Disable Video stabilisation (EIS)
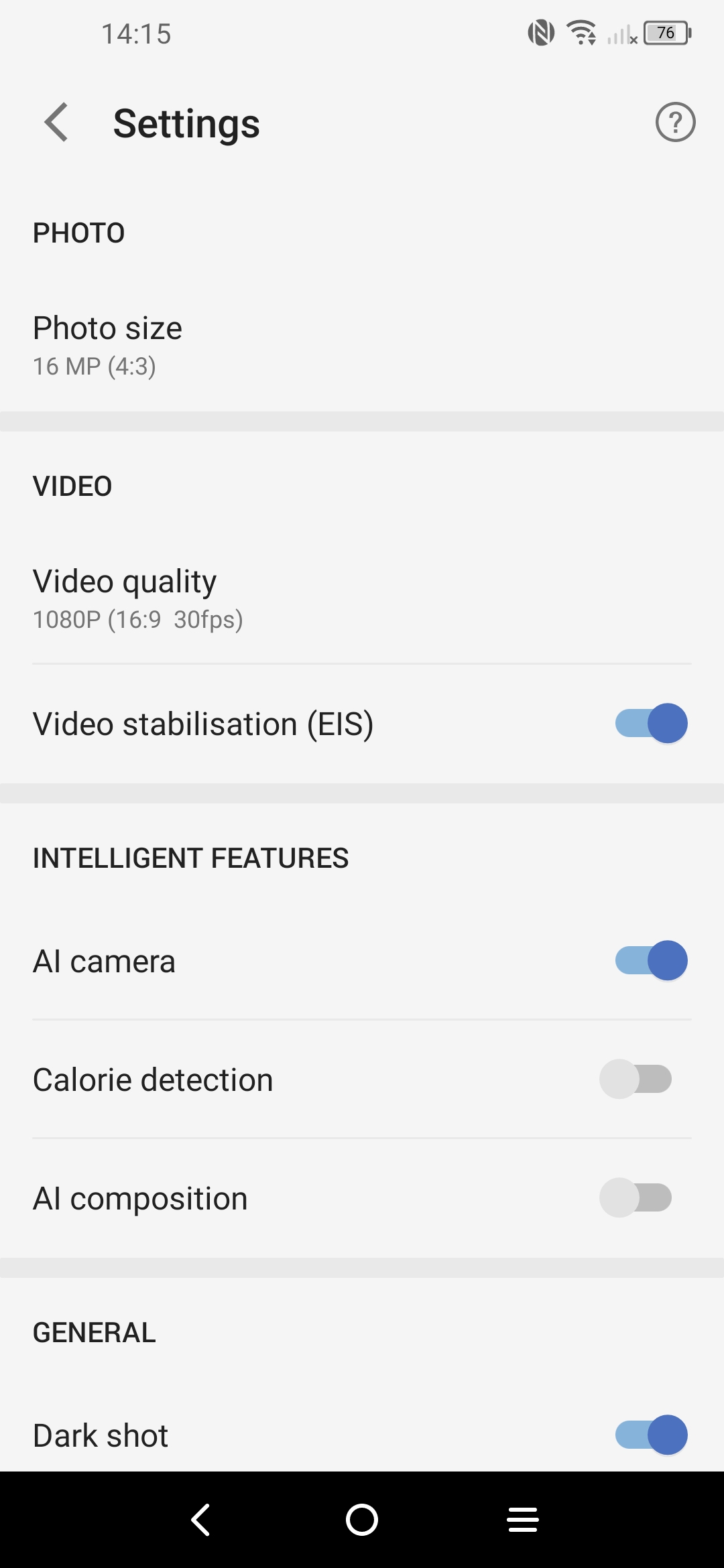This screenshot has width=724, height=1568. coord(652,723)
